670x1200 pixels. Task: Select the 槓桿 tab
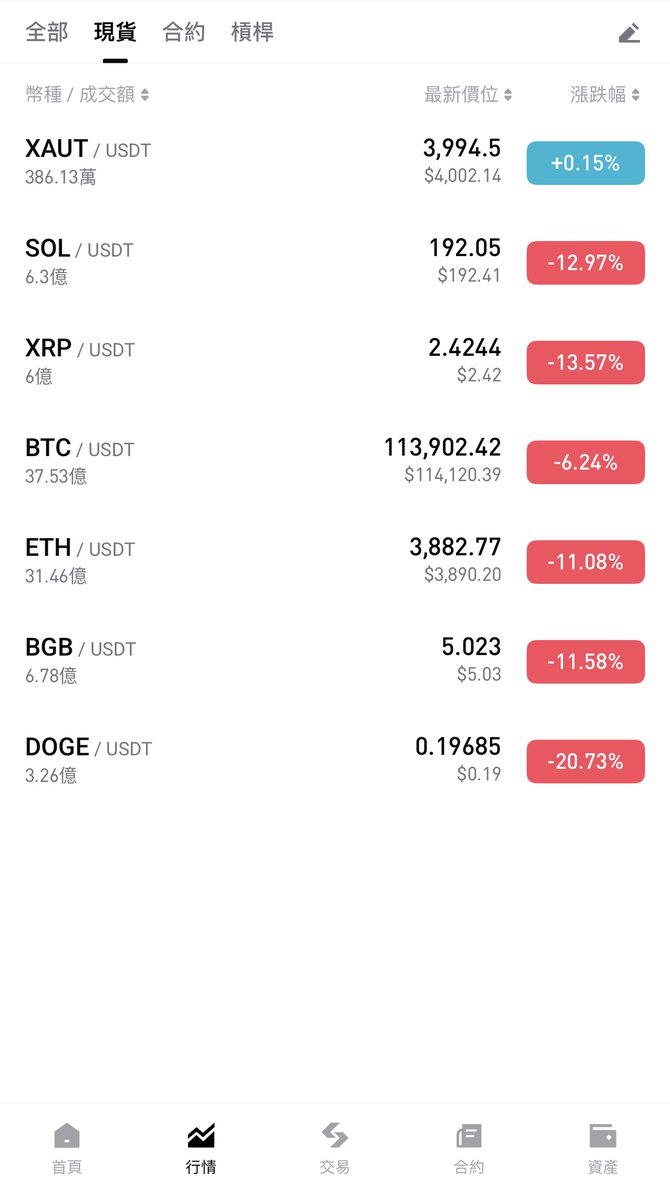[x=252, y=33]
